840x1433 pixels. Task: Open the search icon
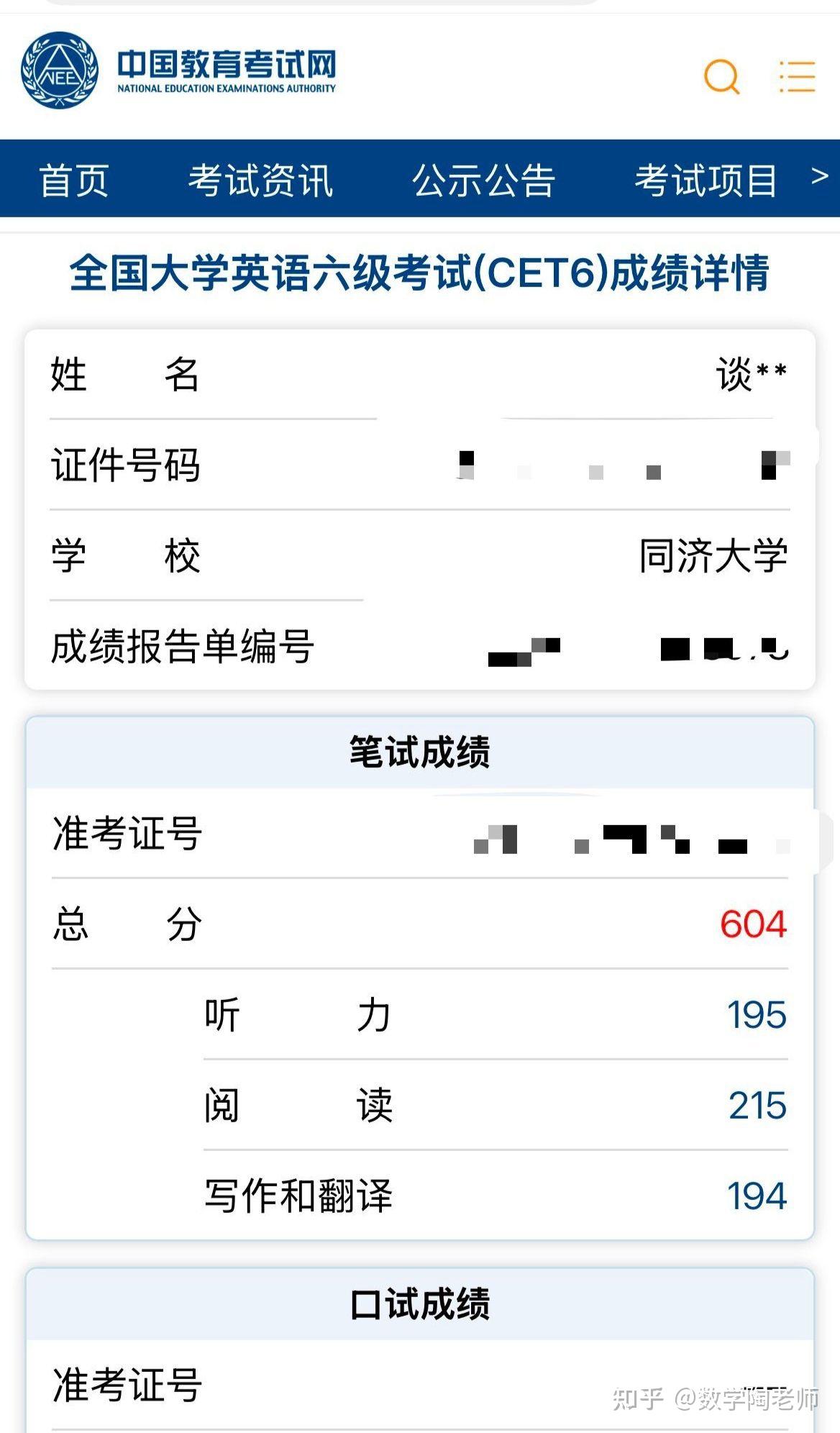(721, 76)
